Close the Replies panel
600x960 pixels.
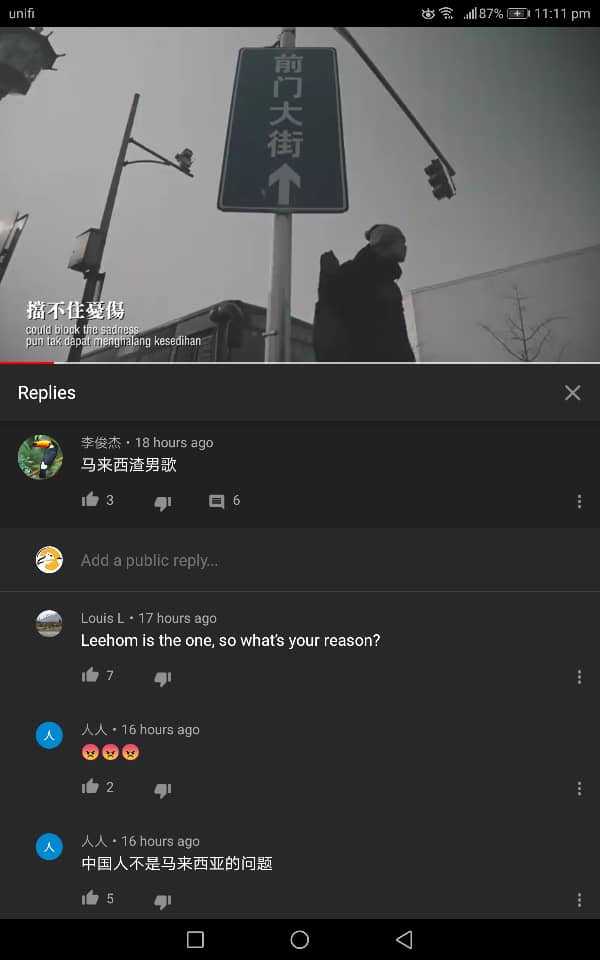pos(572,393)
